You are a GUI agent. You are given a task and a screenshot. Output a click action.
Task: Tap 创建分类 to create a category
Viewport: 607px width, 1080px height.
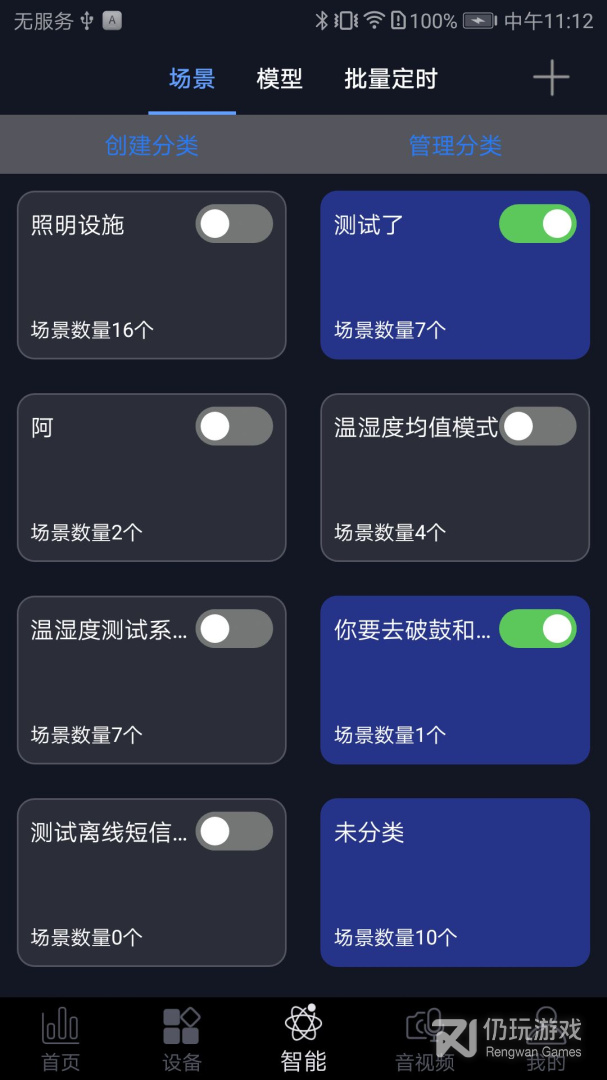click(152, 146)
